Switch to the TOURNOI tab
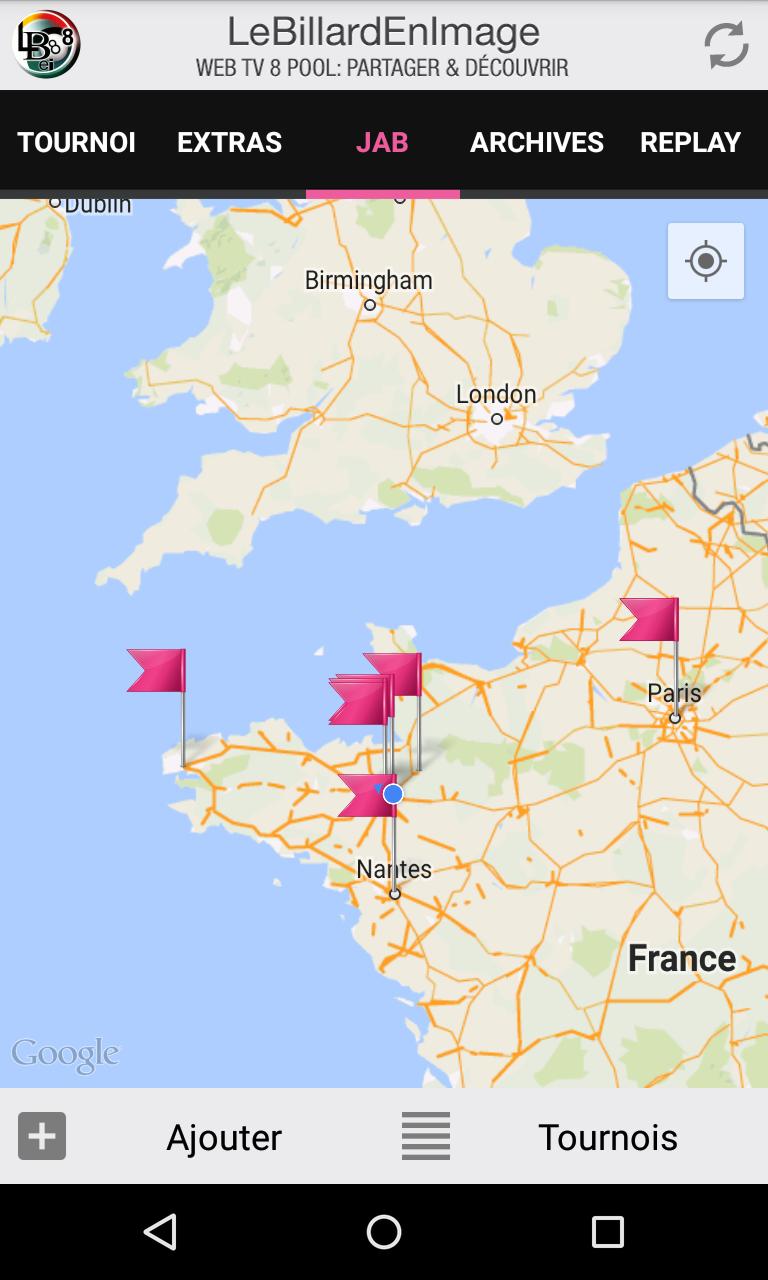The width and height of the screenshot is (768, 1280). 76,142
